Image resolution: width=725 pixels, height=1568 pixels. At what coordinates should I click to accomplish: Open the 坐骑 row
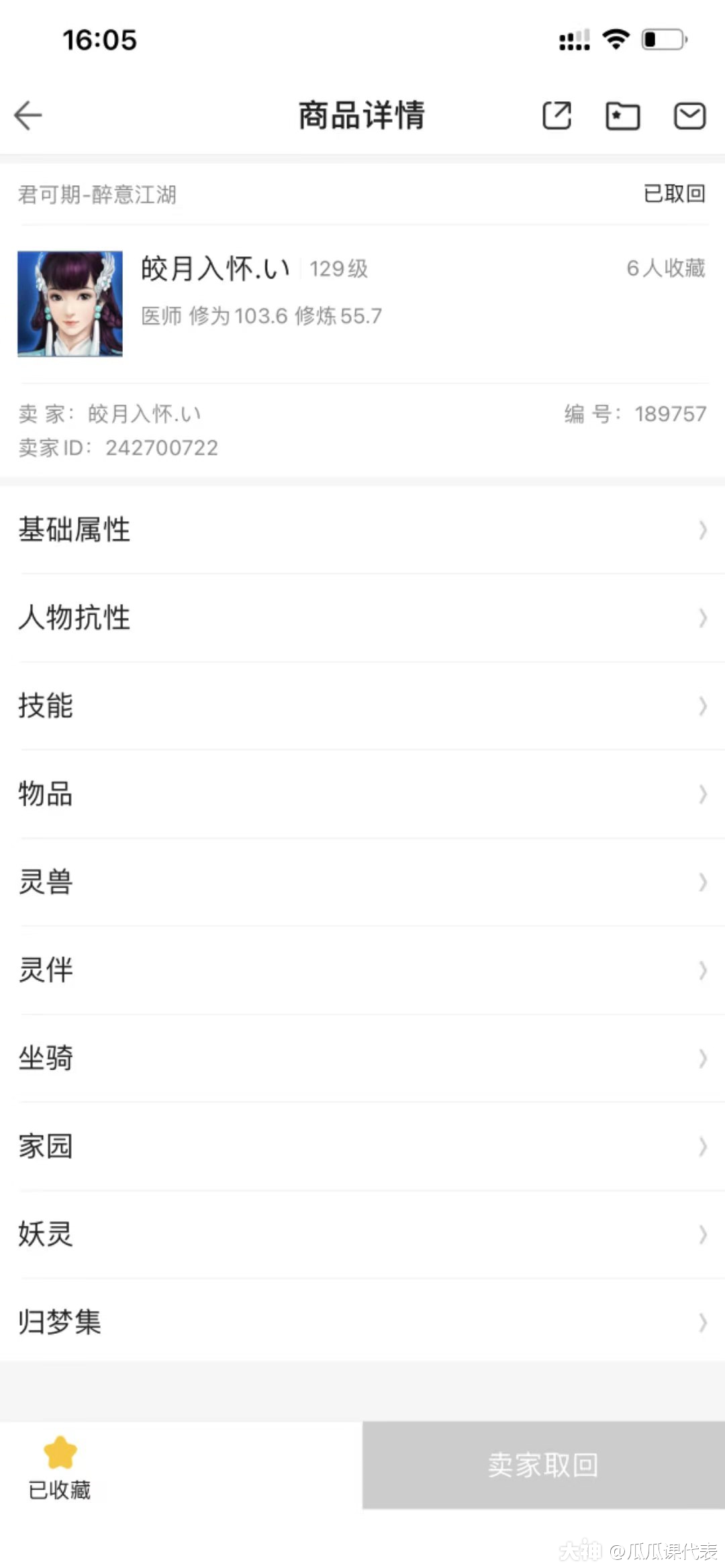(362, 1058)
